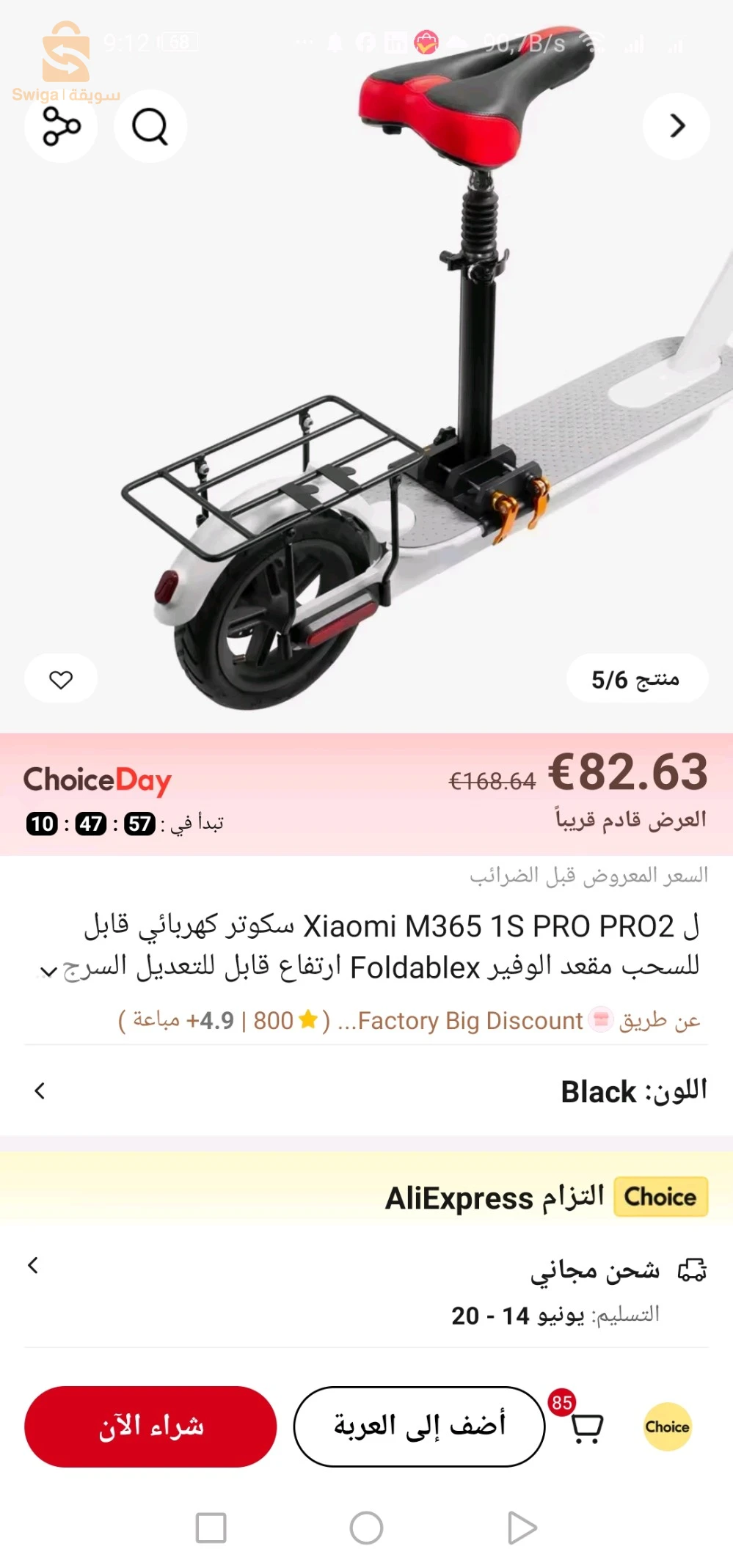Screen dimensions: 733x1568
Task: Tap the back arrow at top right
Action: pos(676,126)
